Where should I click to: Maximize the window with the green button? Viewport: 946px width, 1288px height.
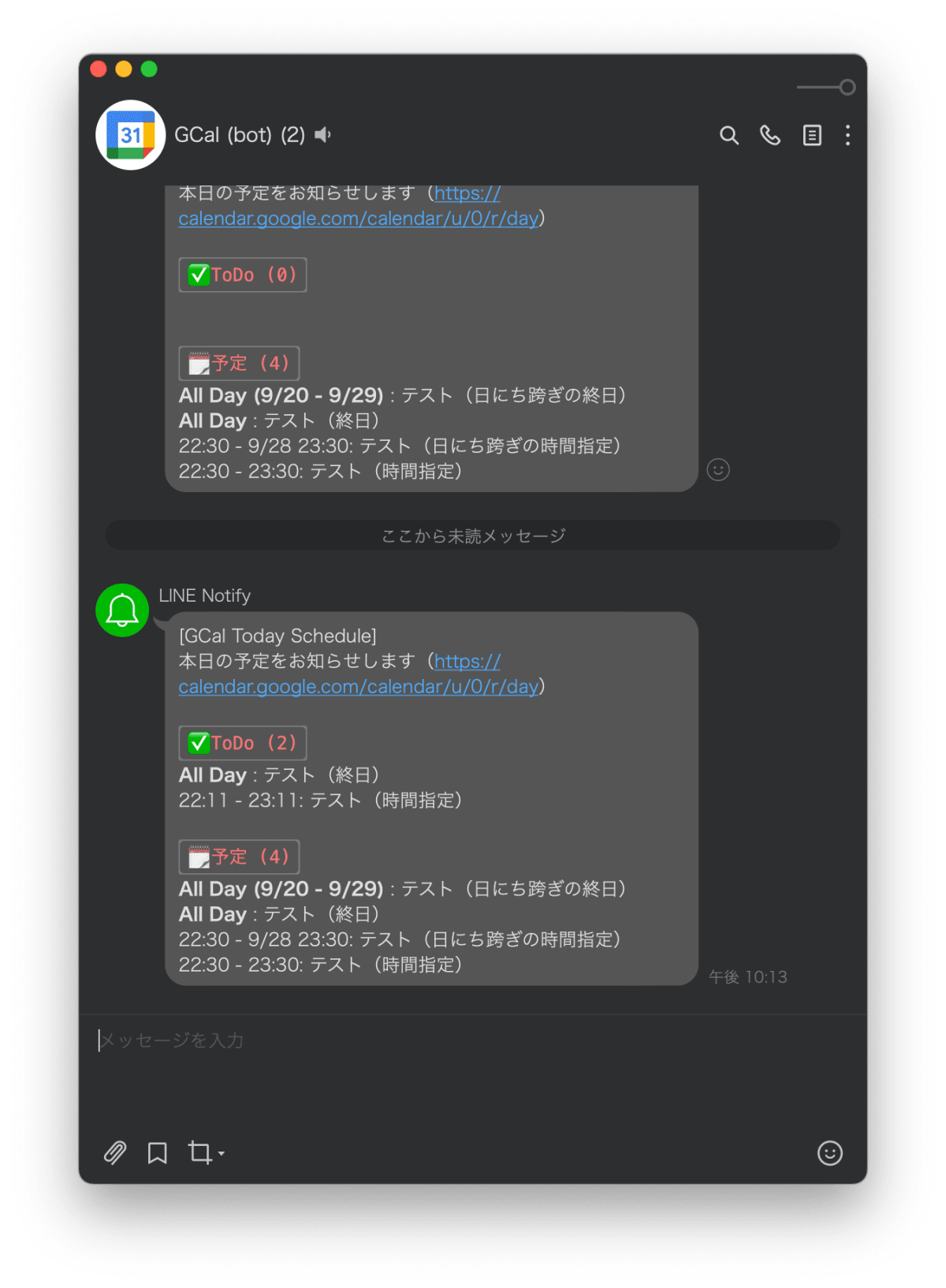point(149,69)
